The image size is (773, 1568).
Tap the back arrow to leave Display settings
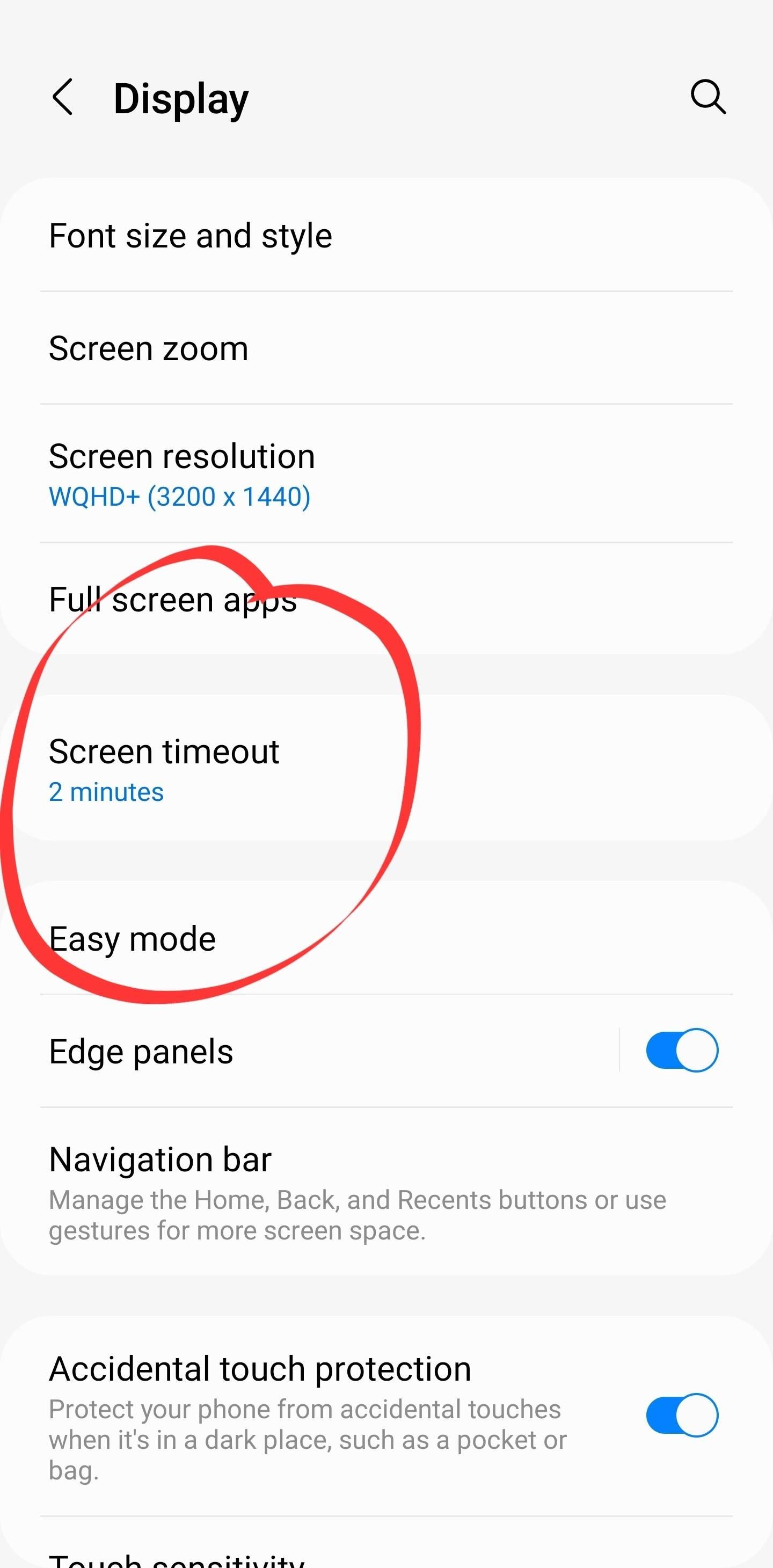pos(64,97)
